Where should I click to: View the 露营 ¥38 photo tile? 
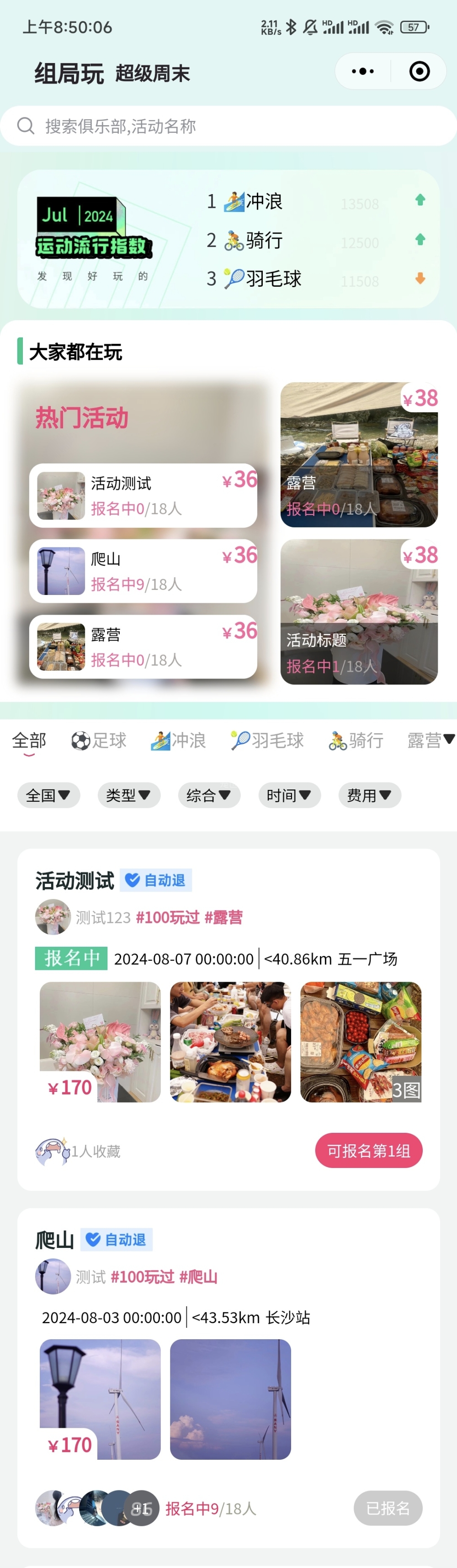pyautogui.click(x=359, y=455)
